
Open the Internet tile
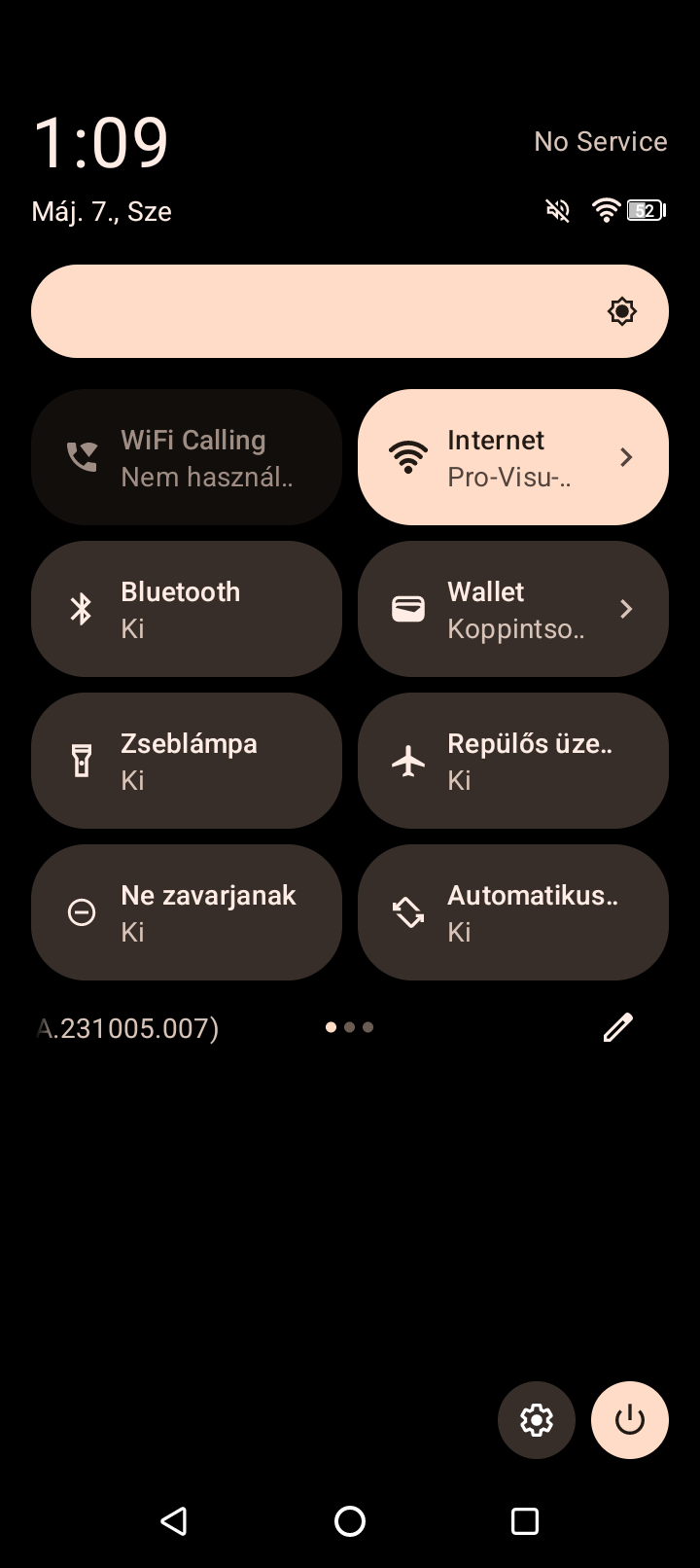coord(513,457)
